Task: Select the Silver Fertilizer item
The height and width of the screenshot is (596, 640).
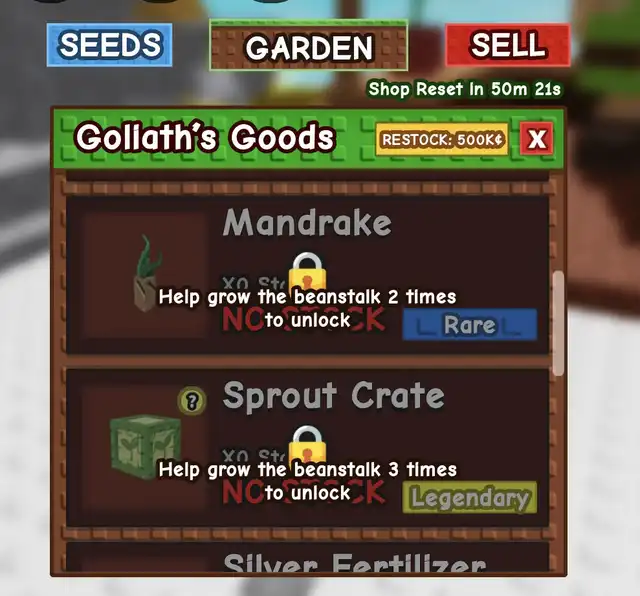Action: pos(305,561)
